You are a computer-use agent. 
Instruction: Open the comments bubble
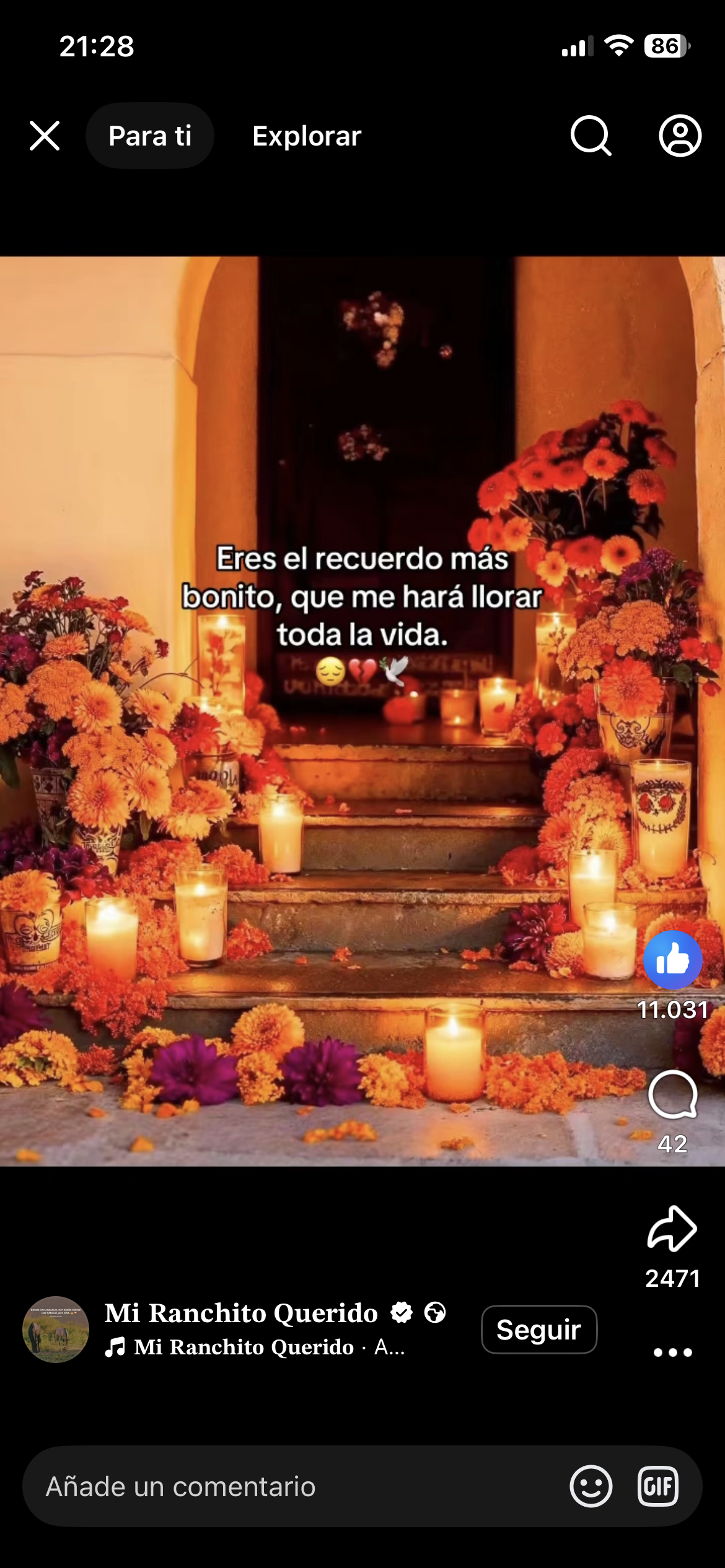click(672, 1095)
